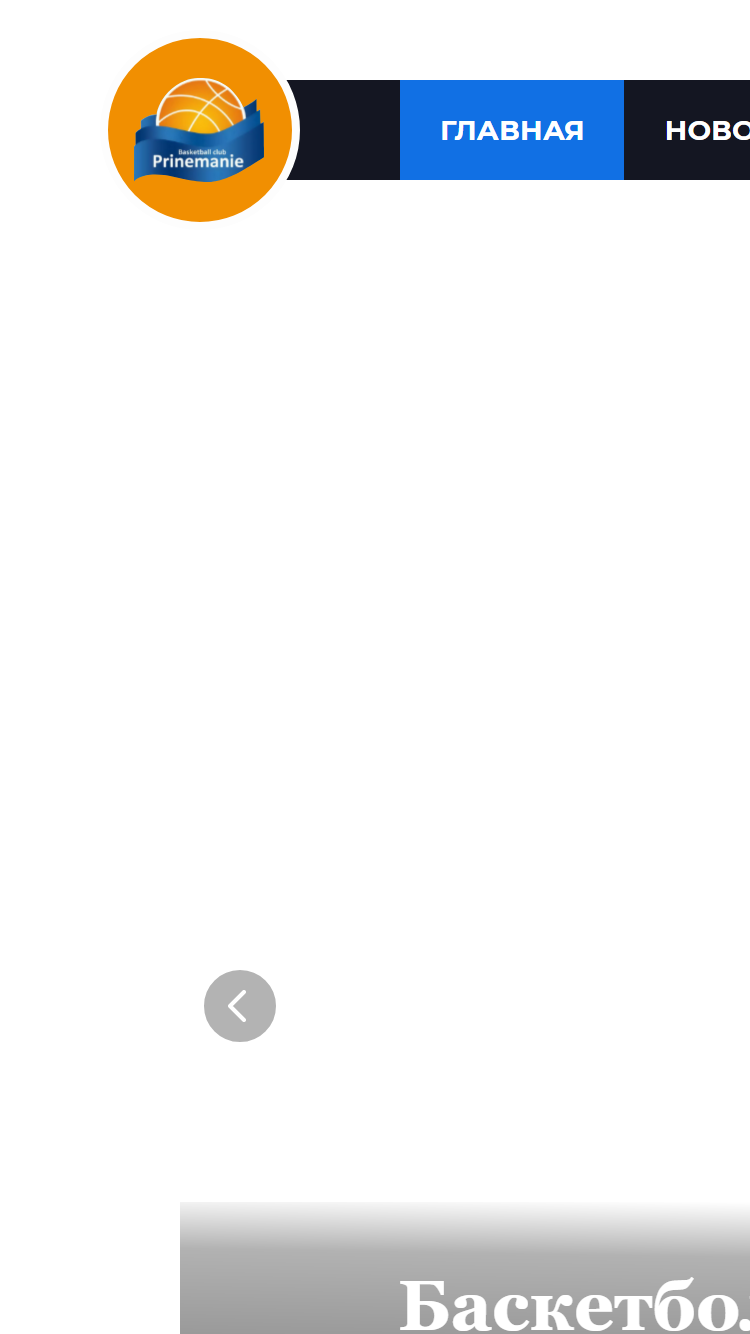750x1334 pixels.
Task: Open the Главная menu item
Action: click(512, 130)
